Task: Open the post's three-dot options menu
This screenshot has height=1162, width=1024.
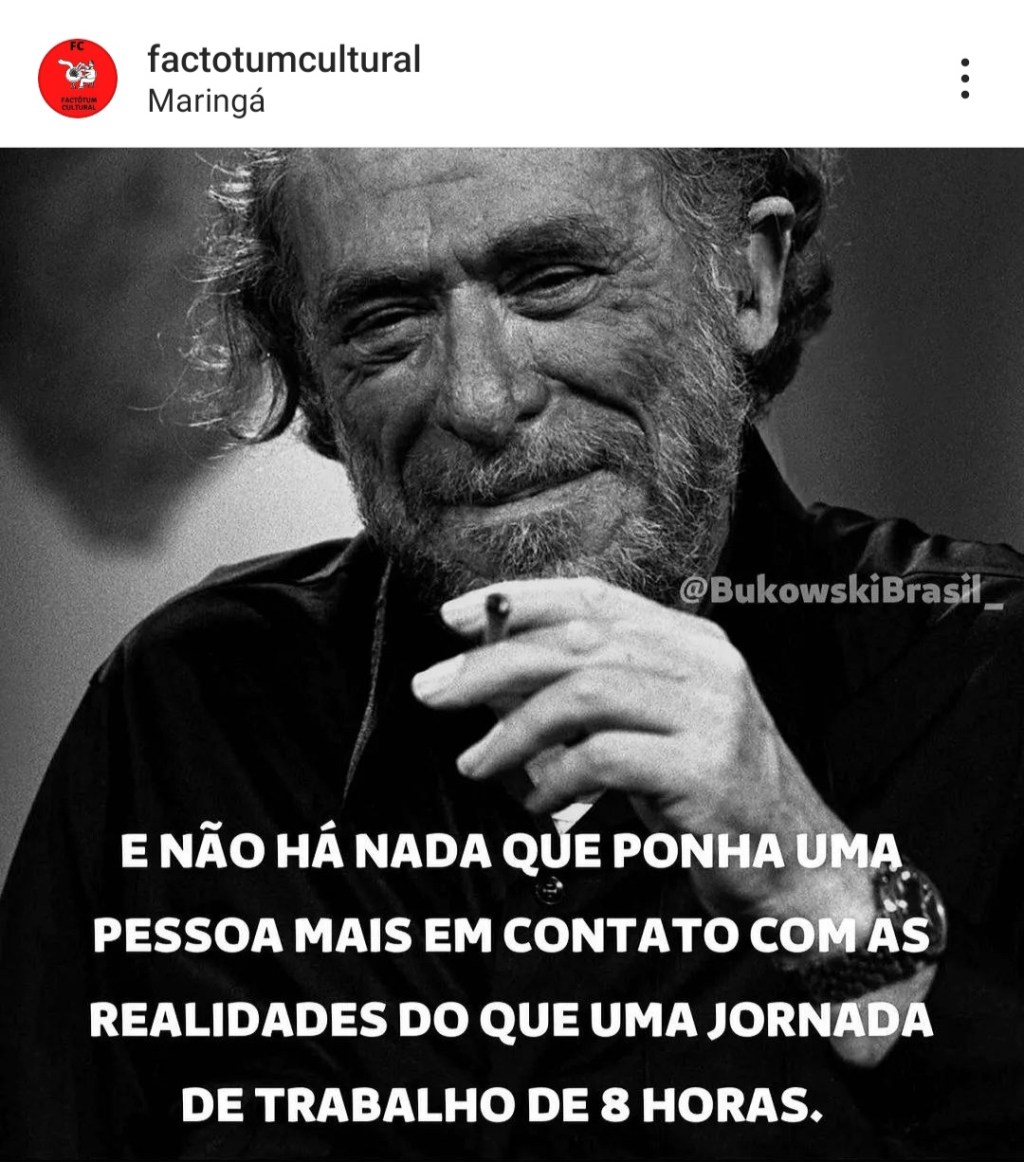Action: point(964,78)
